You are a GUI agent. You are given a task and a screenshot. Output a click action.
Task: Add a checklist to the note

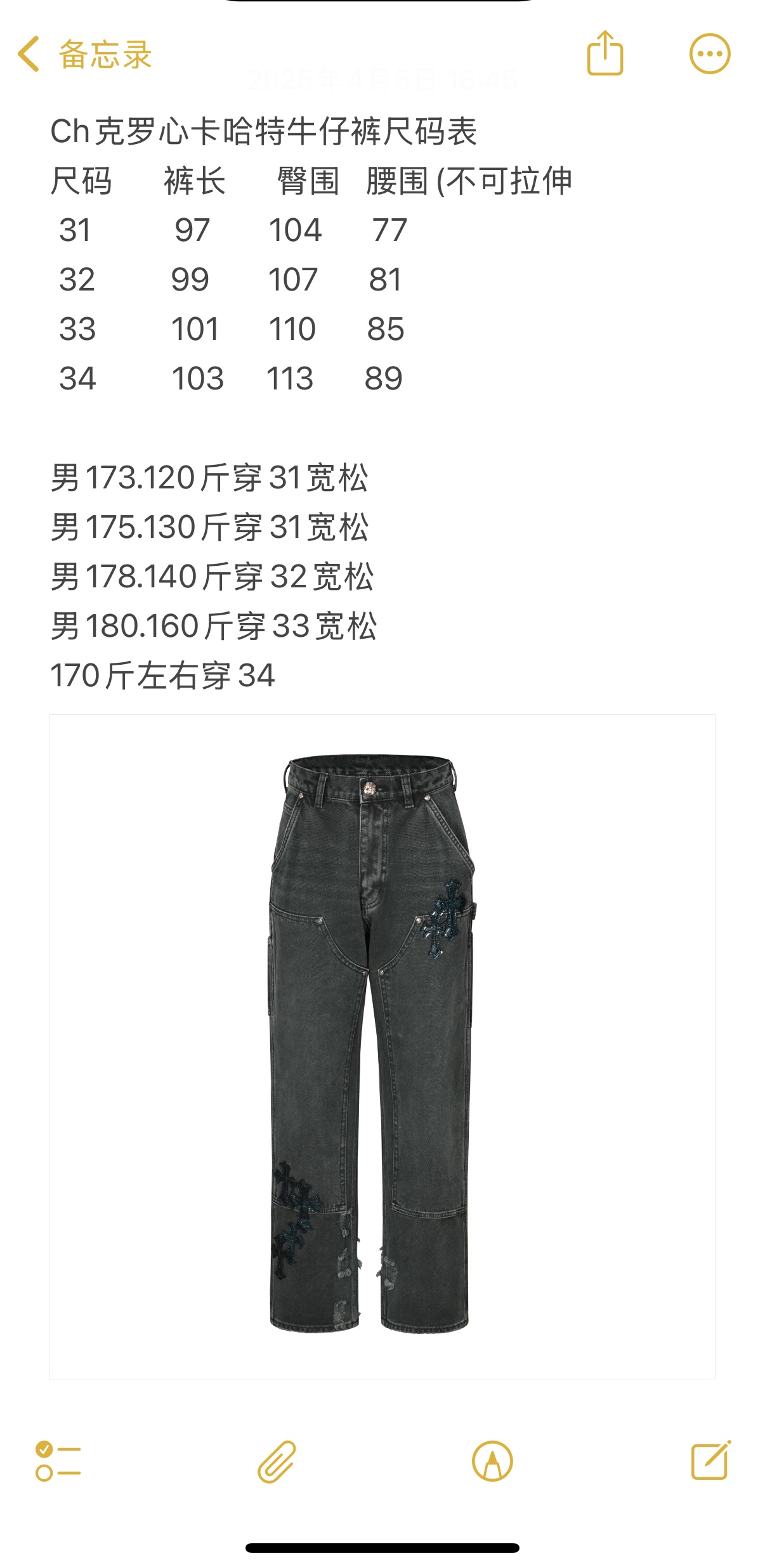(x=58, y=1461)
